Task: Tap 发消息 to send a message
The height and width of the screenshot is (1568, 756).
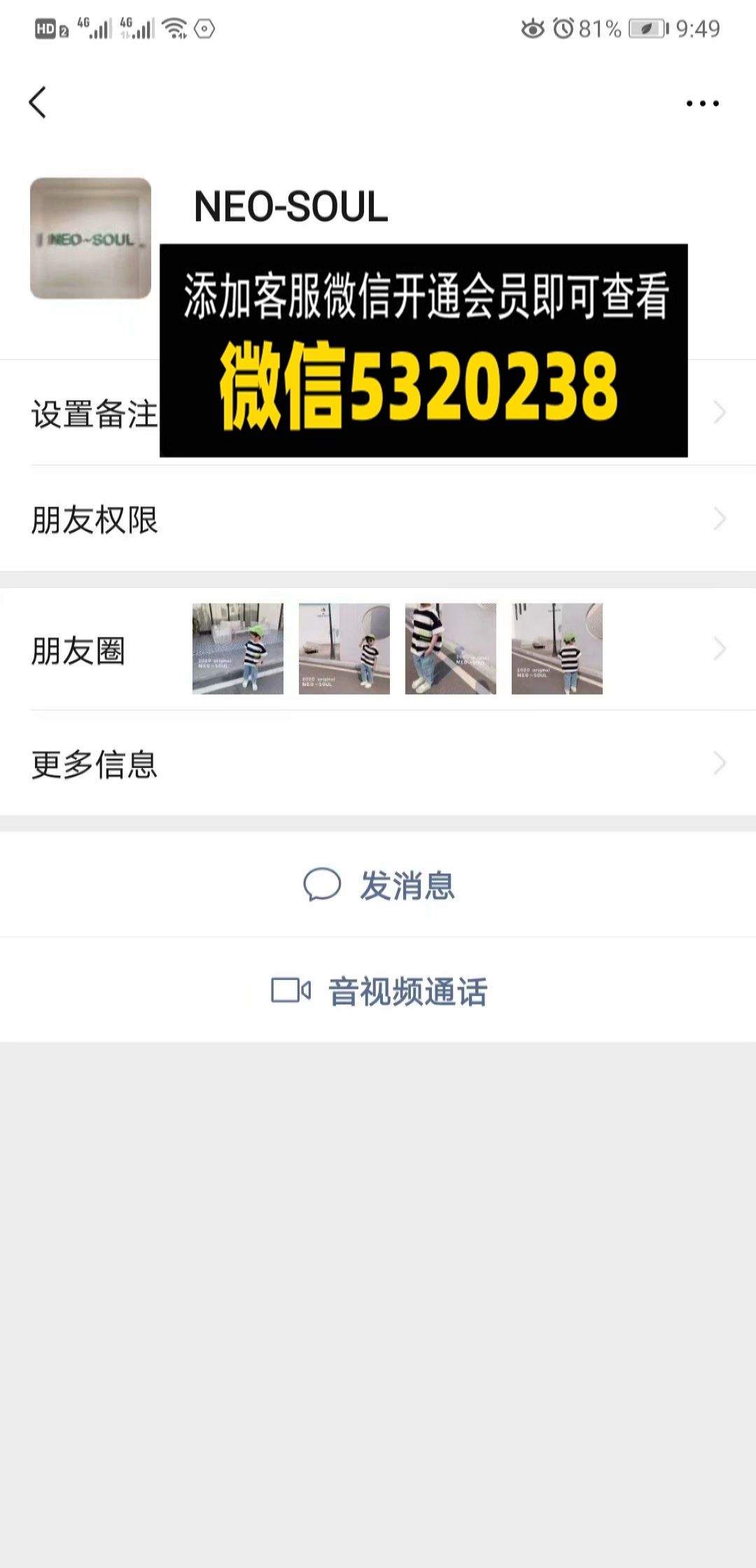Action: pos(378,885)
